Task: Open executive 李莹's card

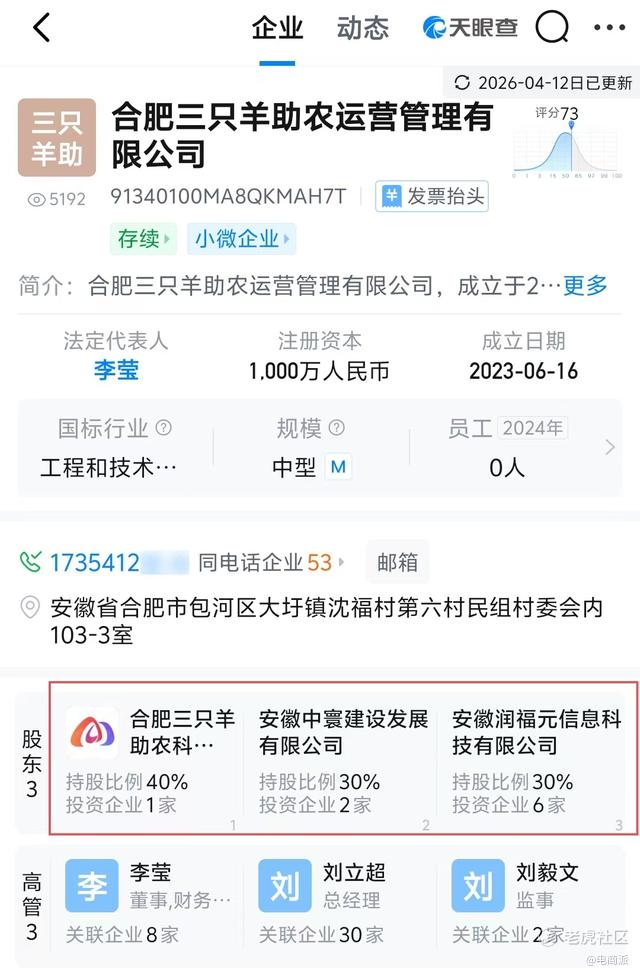Action: (x=149, y=903)
